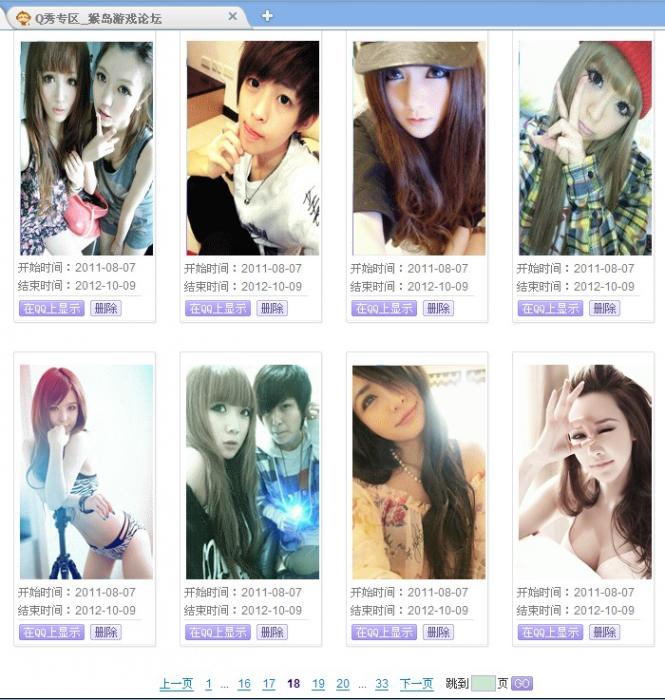
Task: Open a new browser tab
Action: (x=267, y=16)
